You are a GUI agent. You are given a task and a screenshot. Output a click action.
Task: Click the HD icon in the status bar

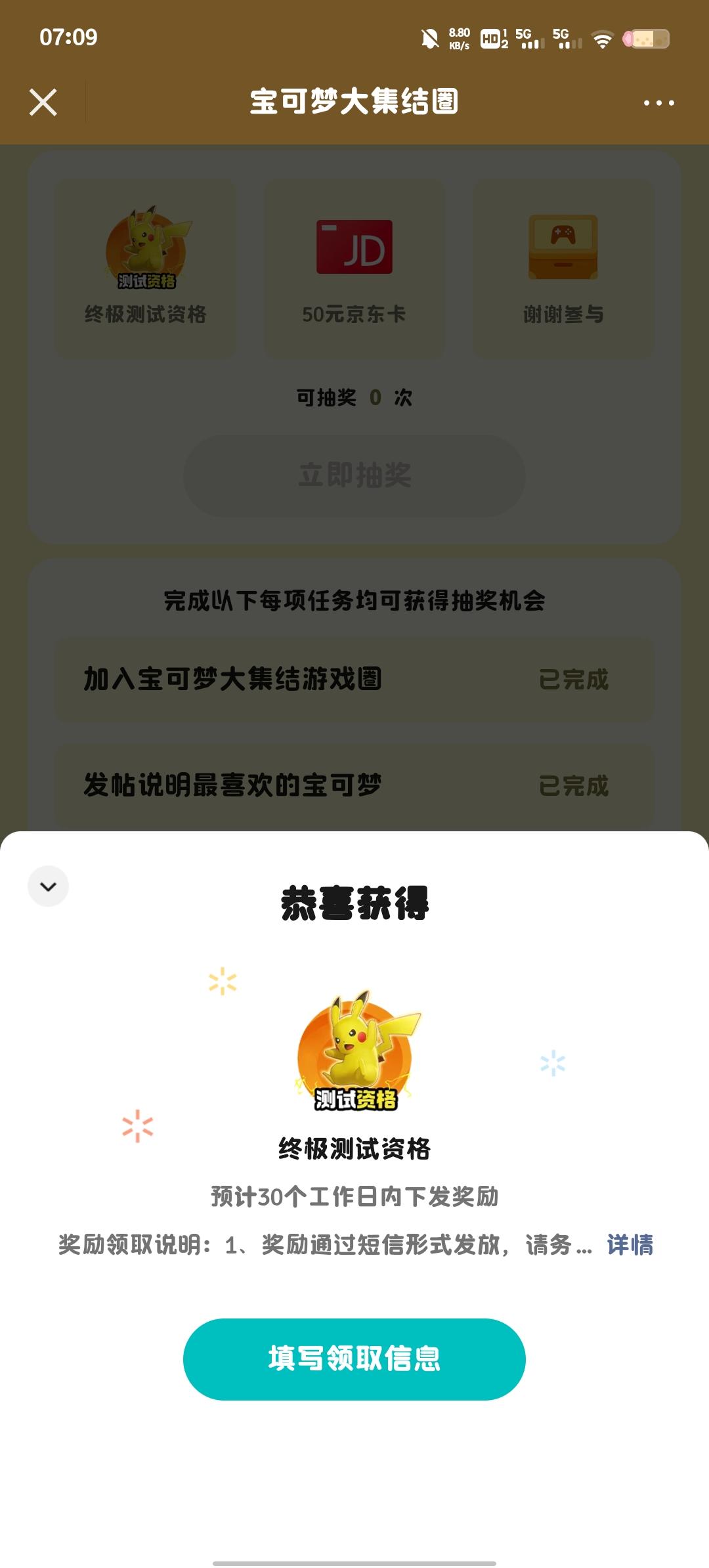(x=490, y=37)
